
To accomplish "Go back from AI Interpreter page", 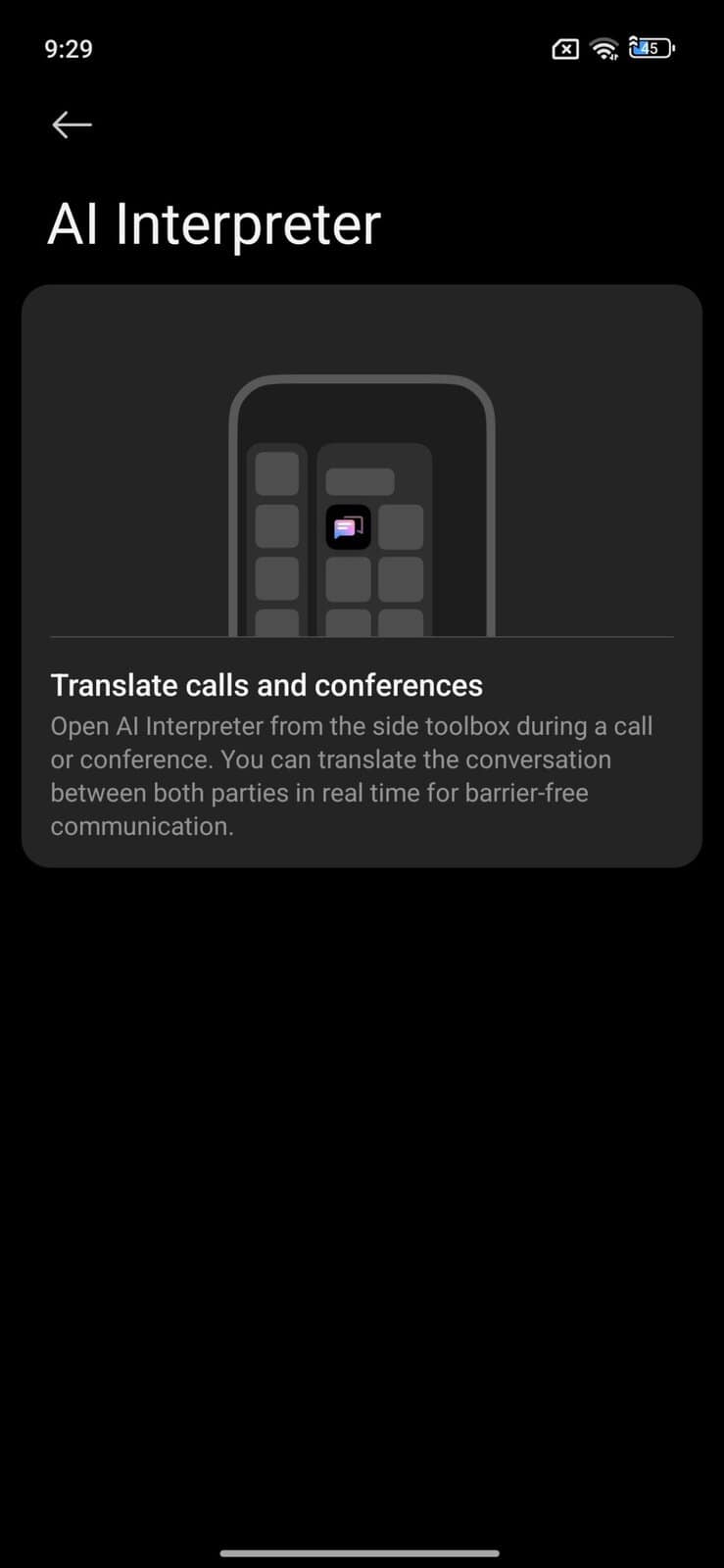I will click(x=72, y=124).
